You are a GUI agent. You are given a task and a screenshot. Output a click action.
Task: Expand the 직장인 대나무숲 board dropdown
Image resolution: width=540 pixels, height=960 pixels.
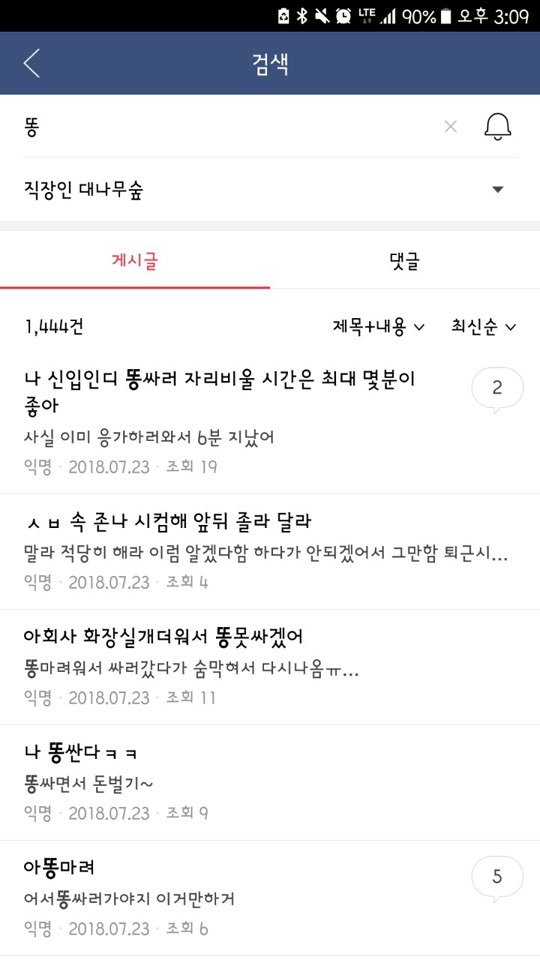click(270, 190)
